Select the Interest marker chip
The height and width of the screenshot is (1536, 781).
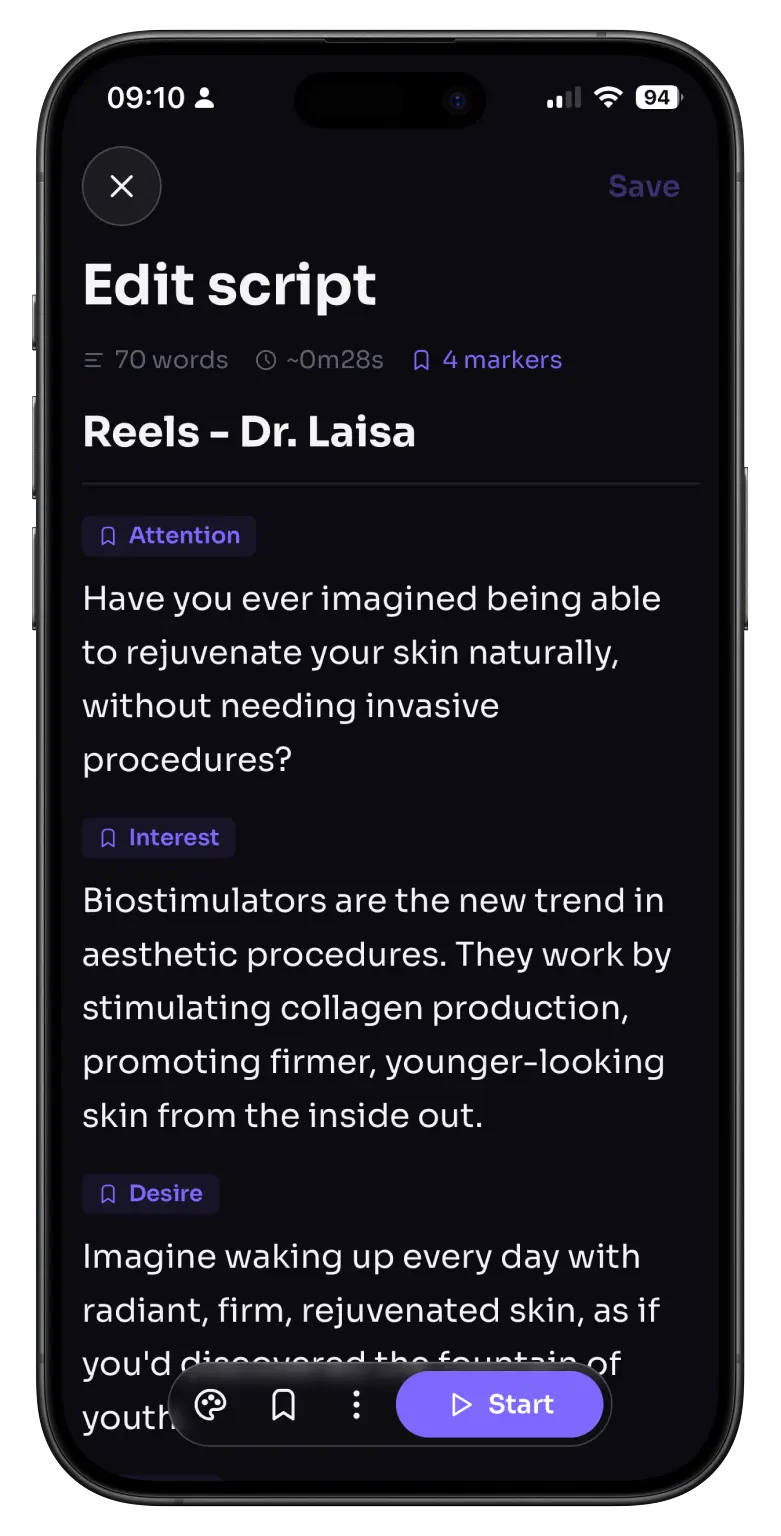click(x=159, y=838)
